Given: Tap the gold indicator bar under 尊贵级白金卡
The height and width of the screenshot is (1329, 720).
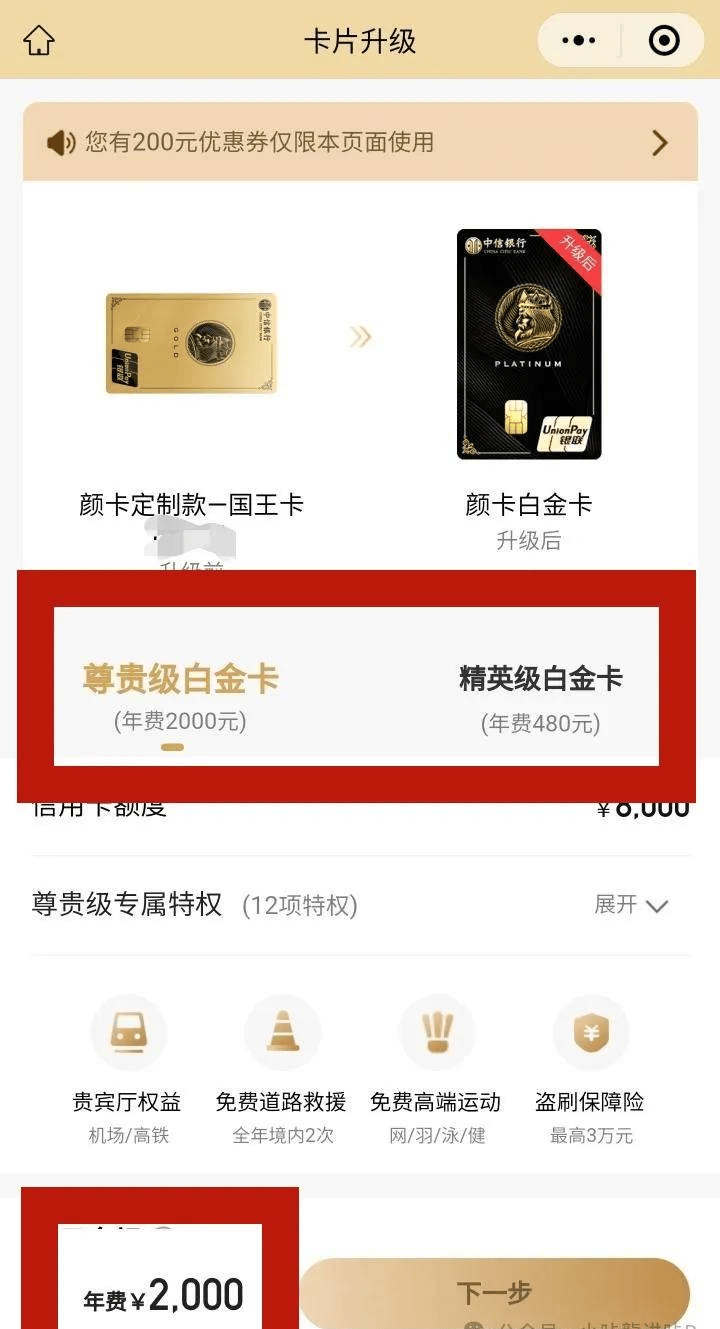Looking at the screenshot, I should (x=172, y=747).
